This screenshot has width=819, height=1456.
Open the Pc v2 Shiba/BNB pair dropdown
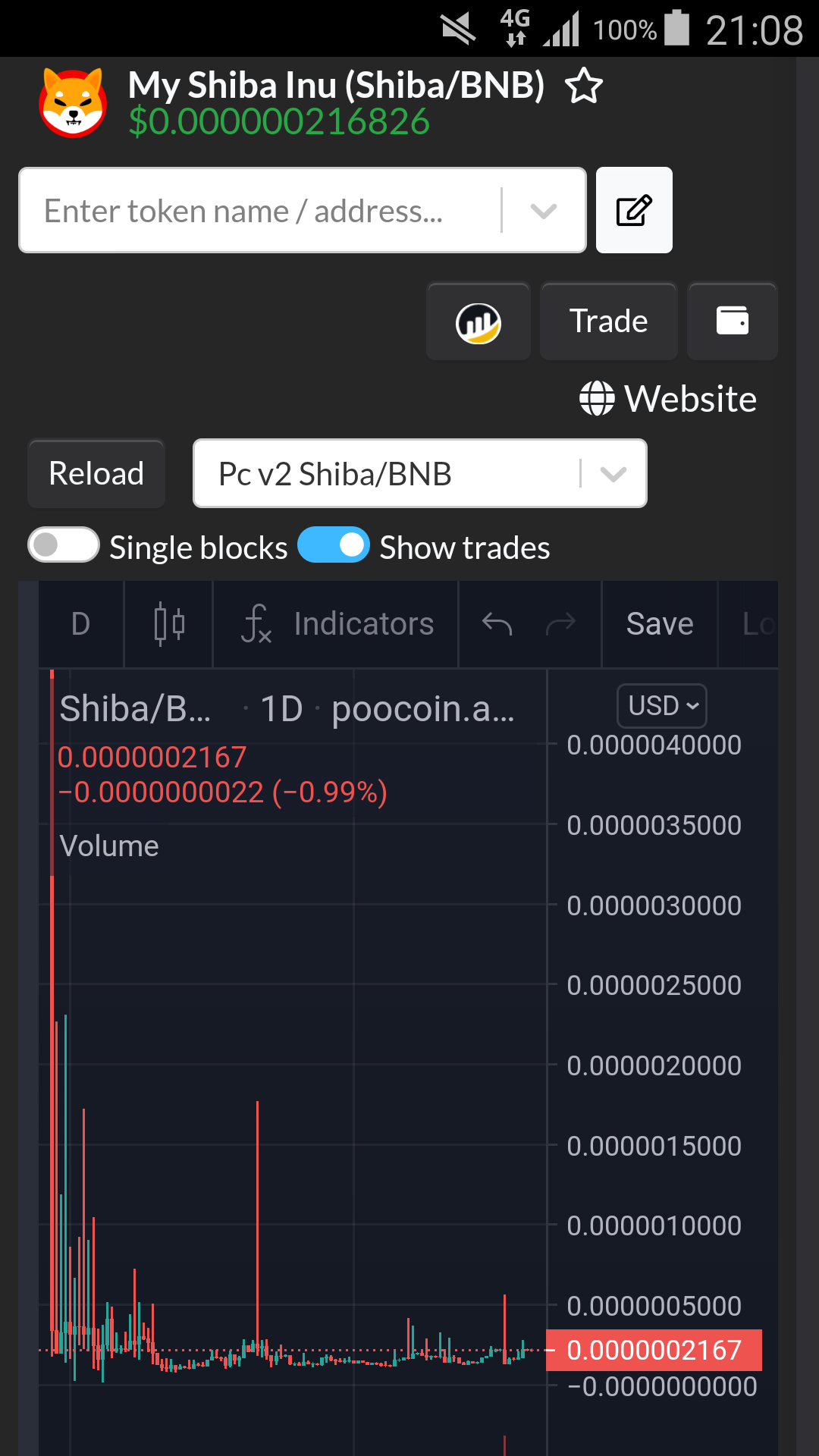tap(419, 474)
